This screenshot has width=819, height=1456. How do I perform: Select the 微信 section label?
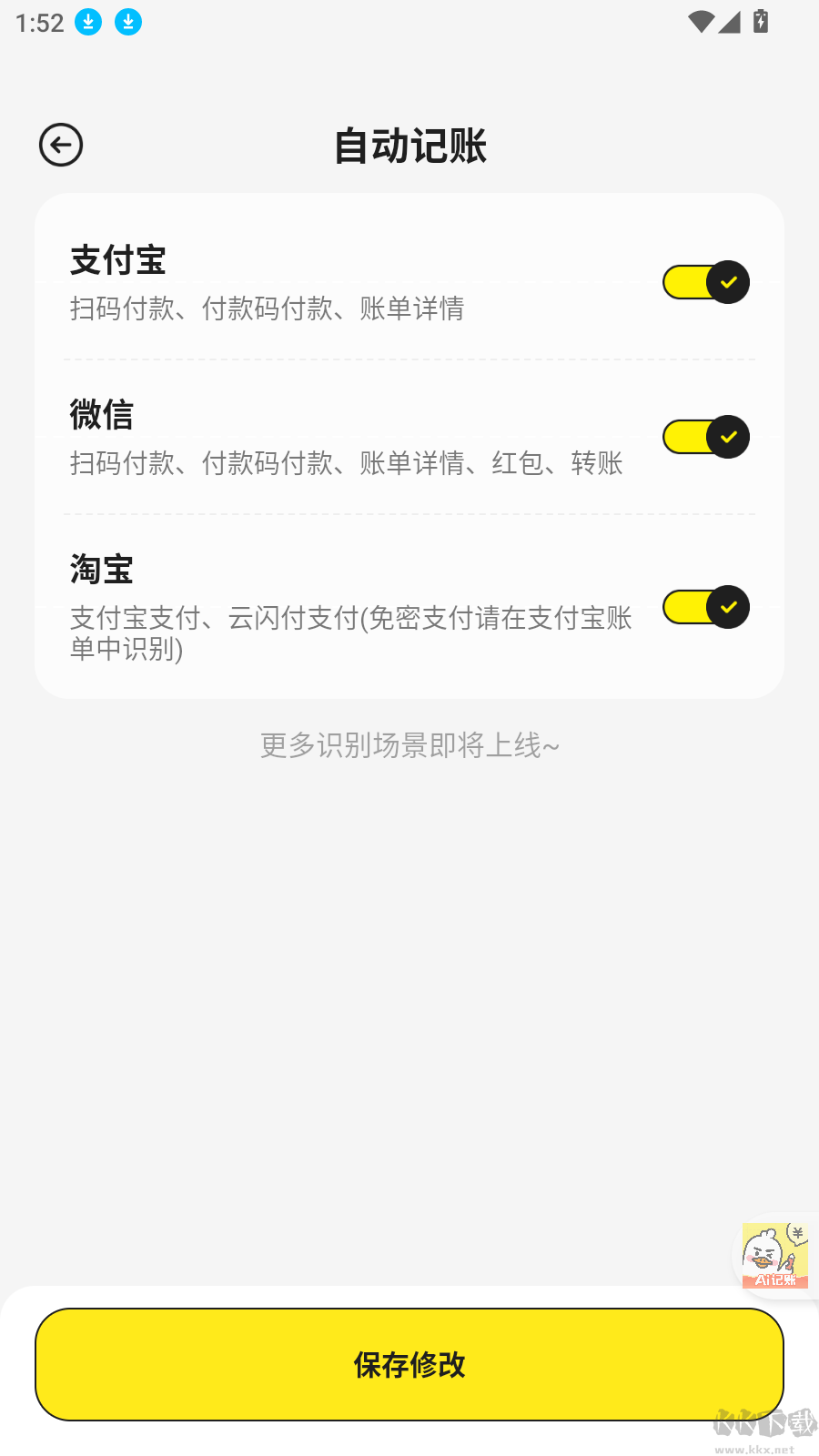103,415
